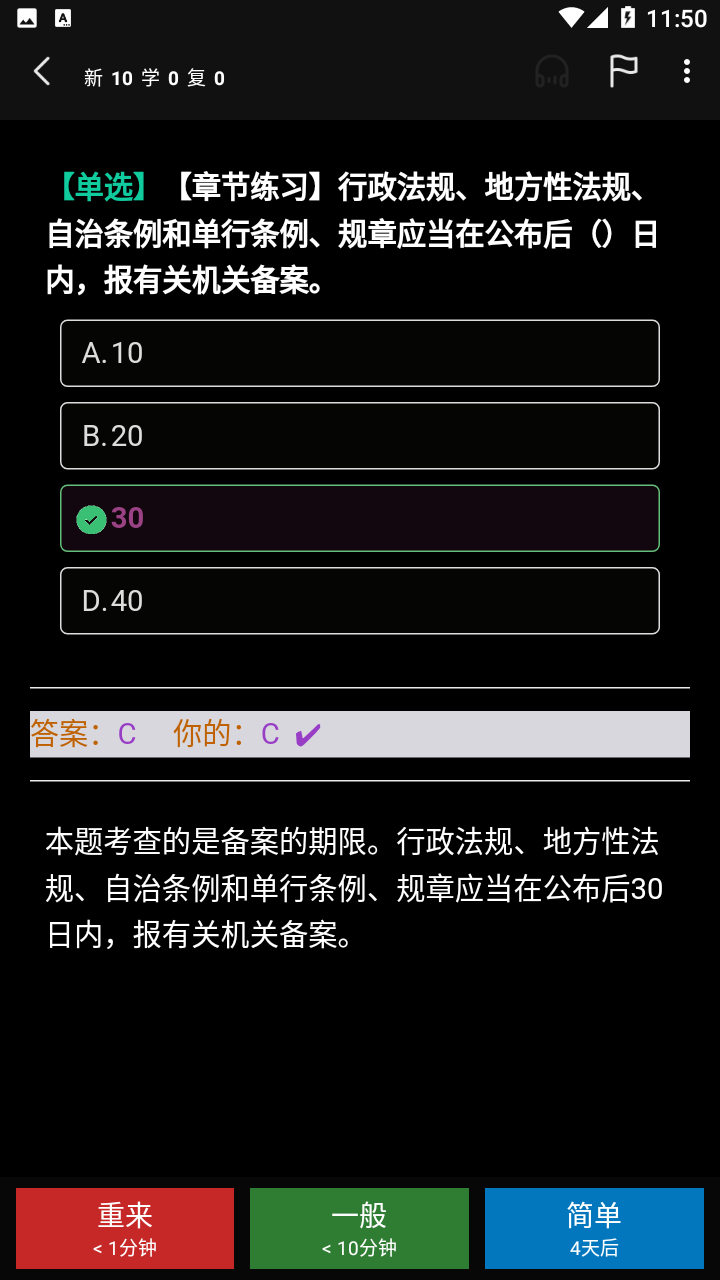Open the overflow menu
Image resolution: width=720 pixels, height=1280 pixels.
click(x=686, y=72)
